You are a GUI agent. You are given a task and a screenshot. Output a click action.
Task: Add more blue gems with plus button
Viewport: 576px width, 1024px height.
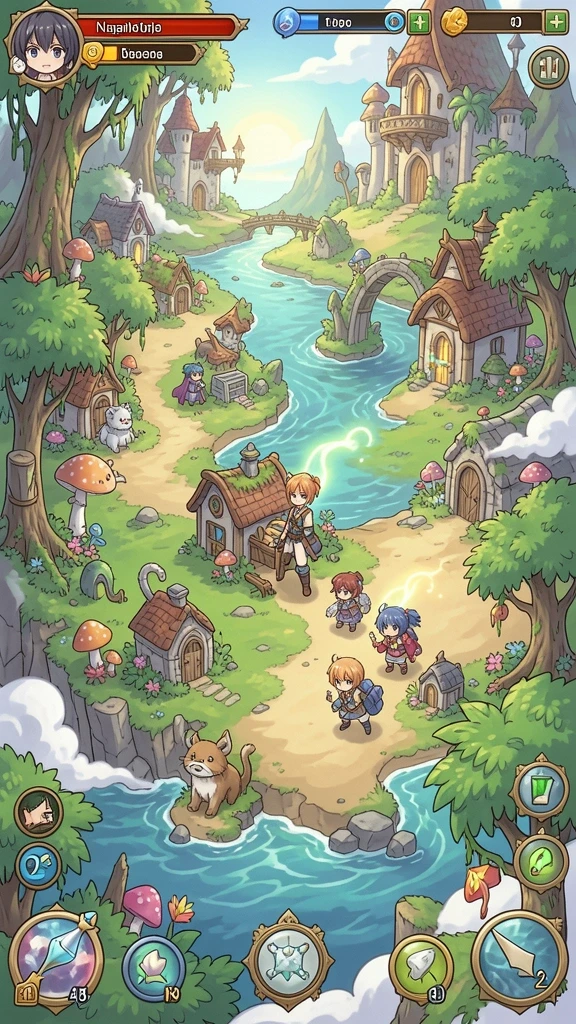[419, 22]
